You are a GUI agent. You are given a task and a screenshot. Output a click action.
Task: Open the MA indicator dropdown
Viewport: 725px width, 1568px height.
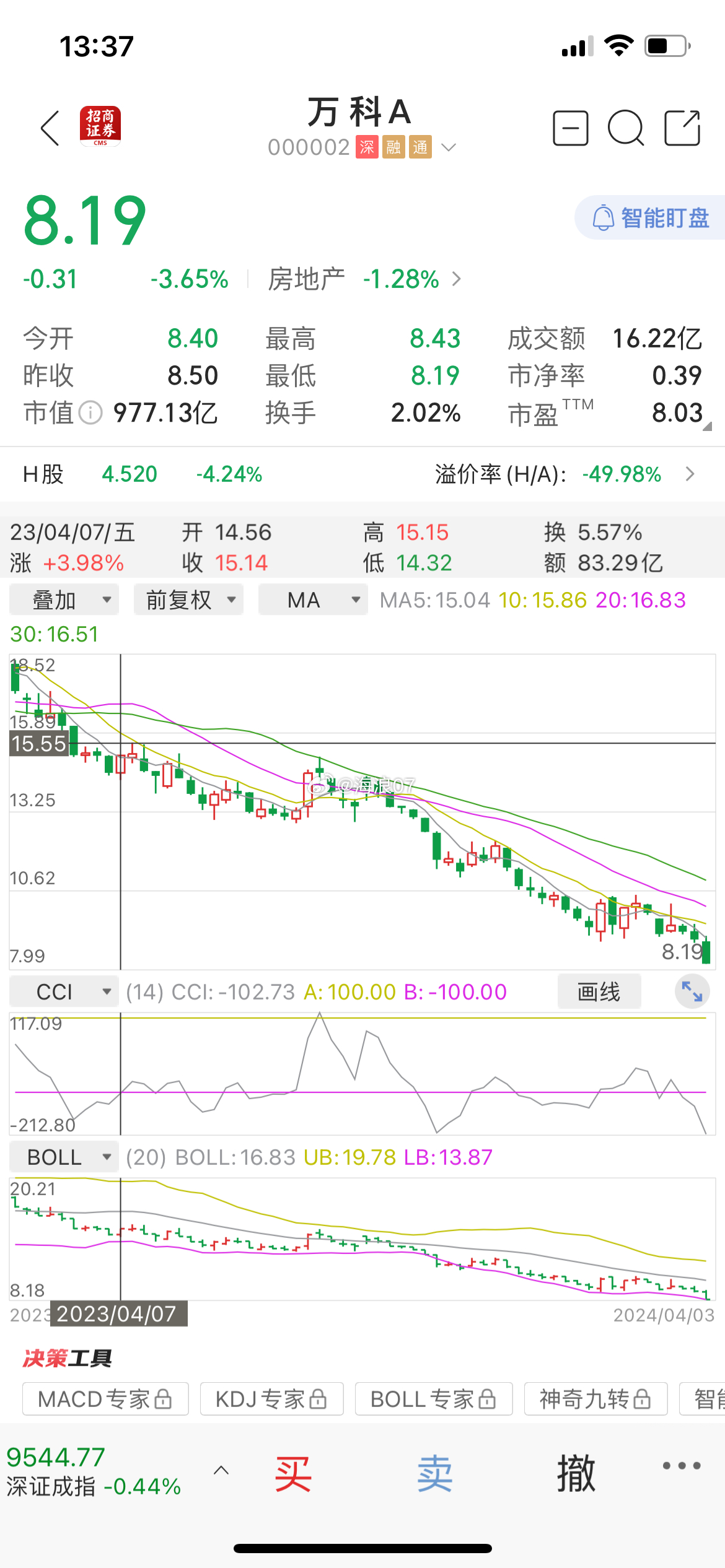(312, 599)
